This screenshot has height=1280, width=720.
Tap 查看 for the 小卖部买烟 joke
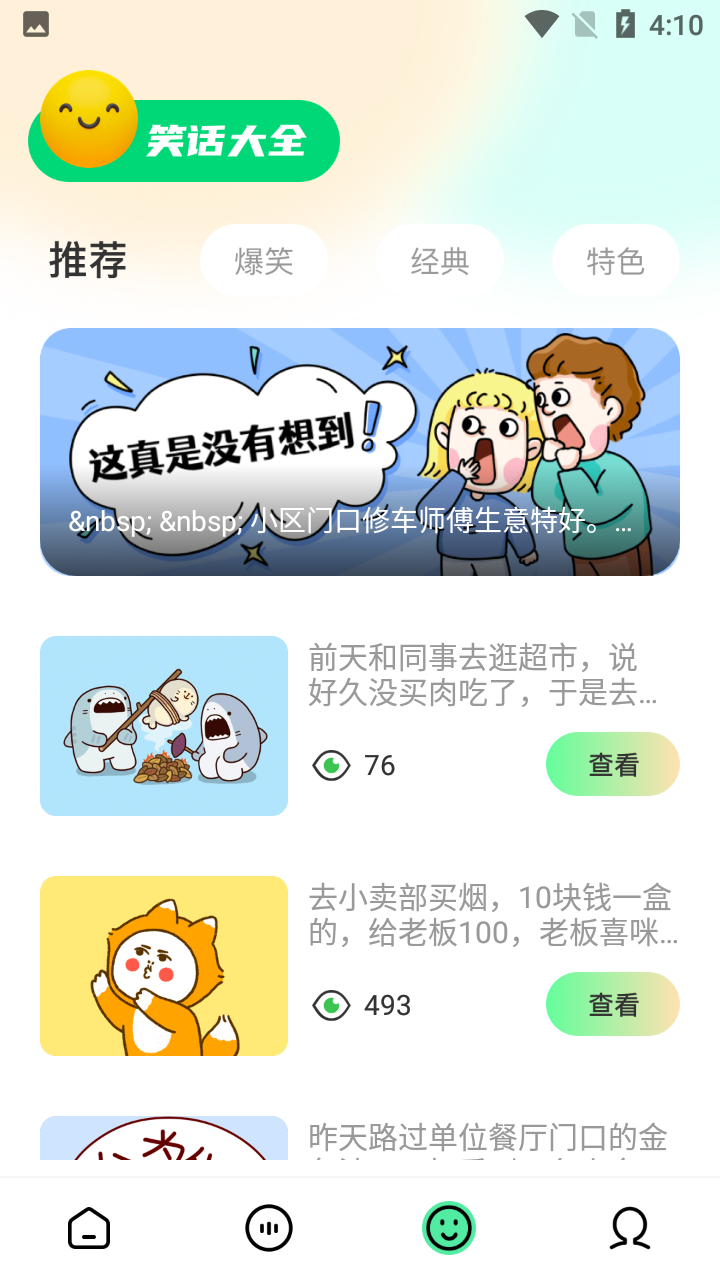coord(612,1004)
